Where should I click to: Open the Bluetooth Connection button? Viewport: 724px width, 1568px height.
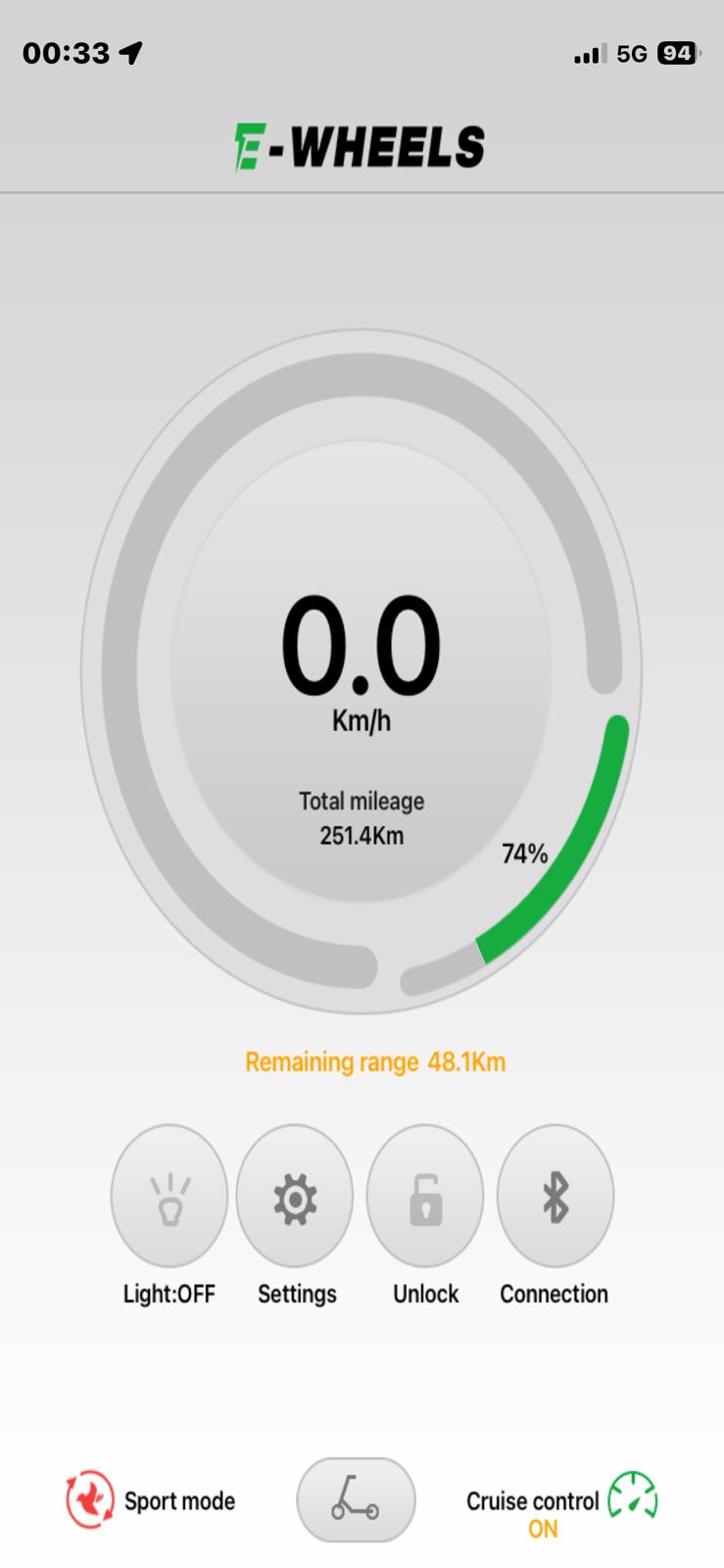click(555, 1197)
